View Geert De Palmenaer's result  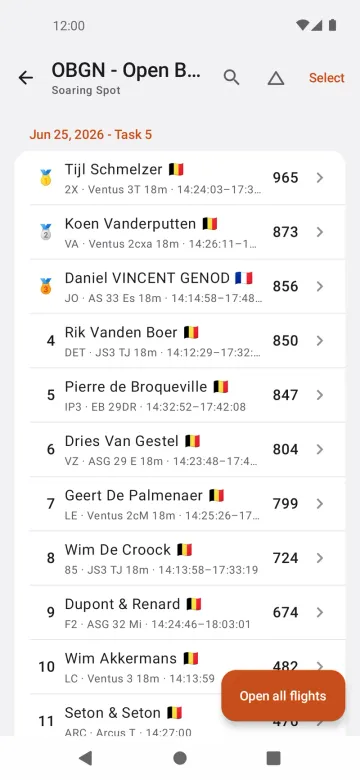(x=180, y=503)
